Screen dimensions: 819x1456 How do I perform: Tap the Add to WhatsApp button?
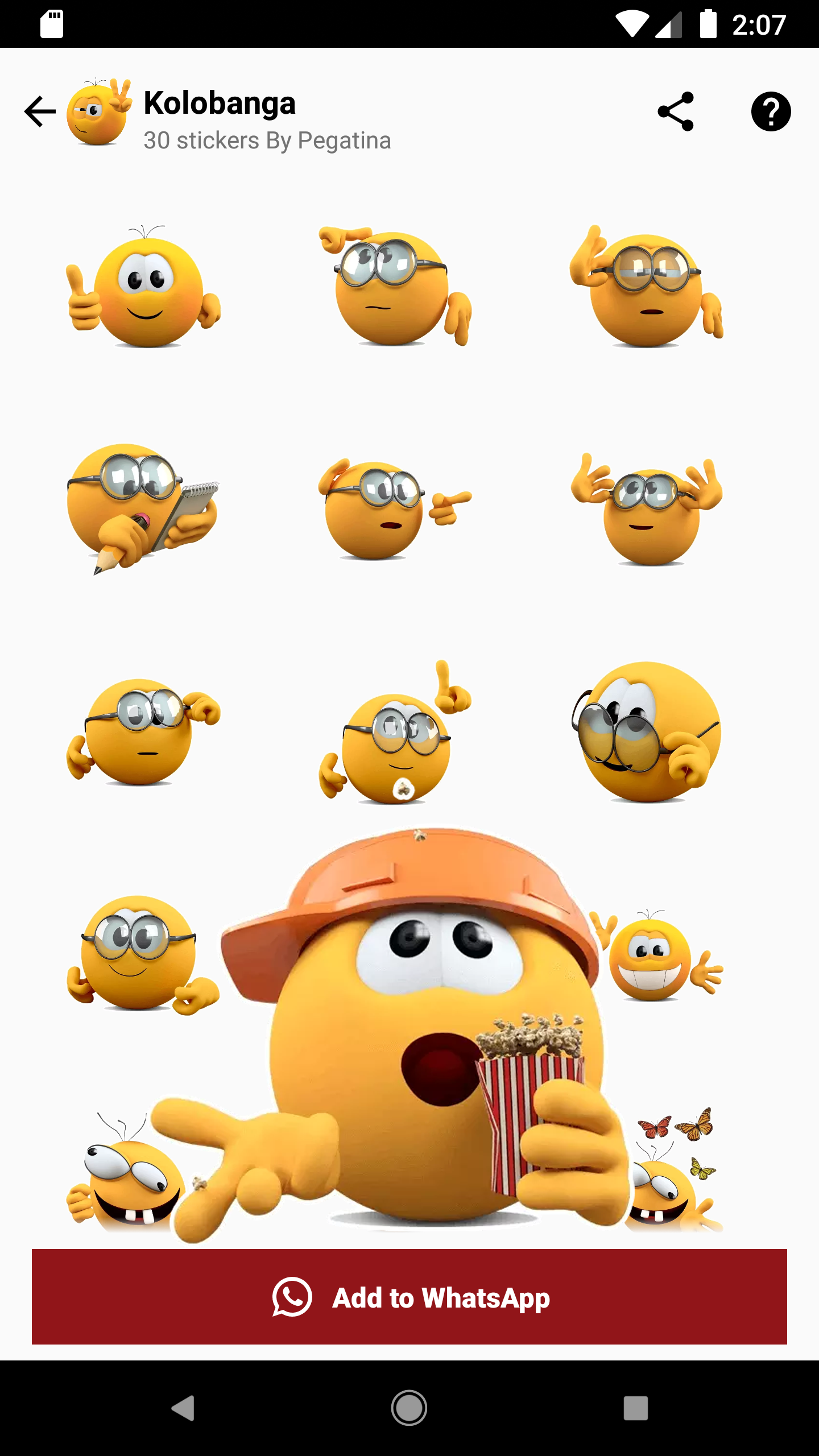409,1297
